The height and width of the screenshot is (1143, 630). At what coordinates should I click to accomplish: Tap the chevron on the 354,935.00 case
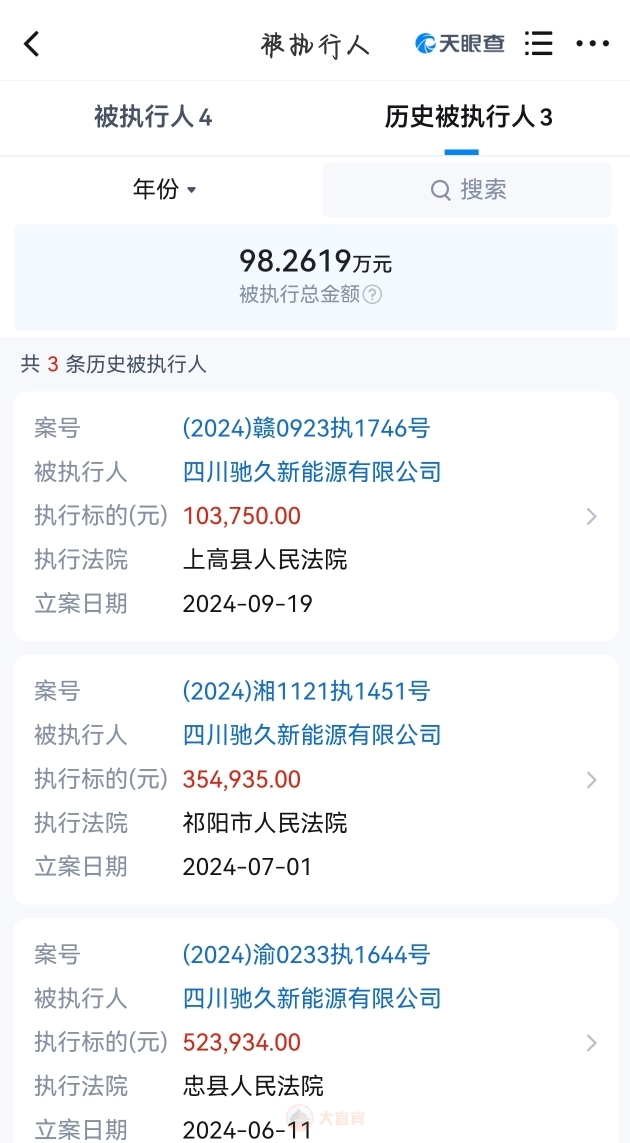coord(591,780)
